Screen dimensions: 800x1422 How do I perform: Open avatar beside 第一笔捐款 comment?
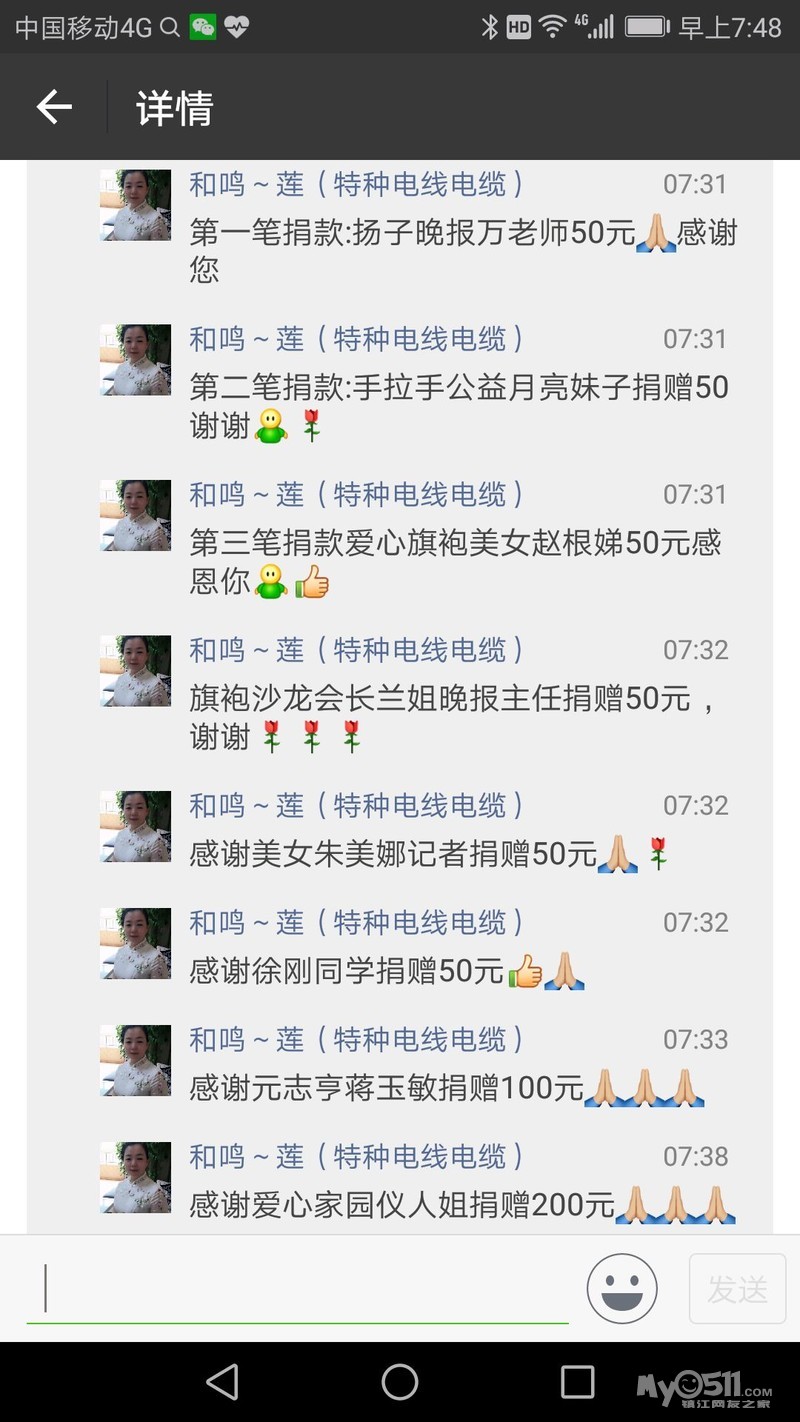point(135,205)
